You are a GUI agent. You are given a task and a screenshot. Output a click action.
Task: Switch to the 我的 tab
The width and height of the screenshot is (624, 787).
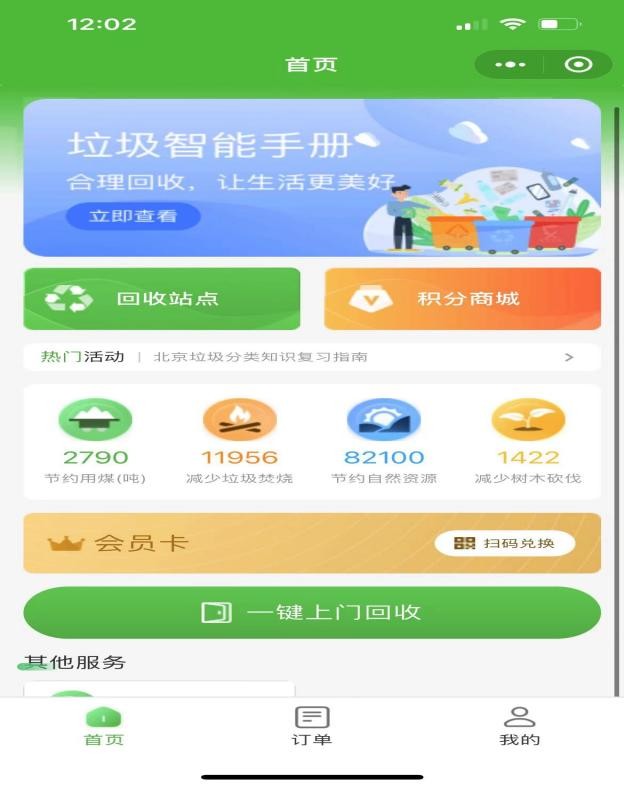[x=519, y=727]
